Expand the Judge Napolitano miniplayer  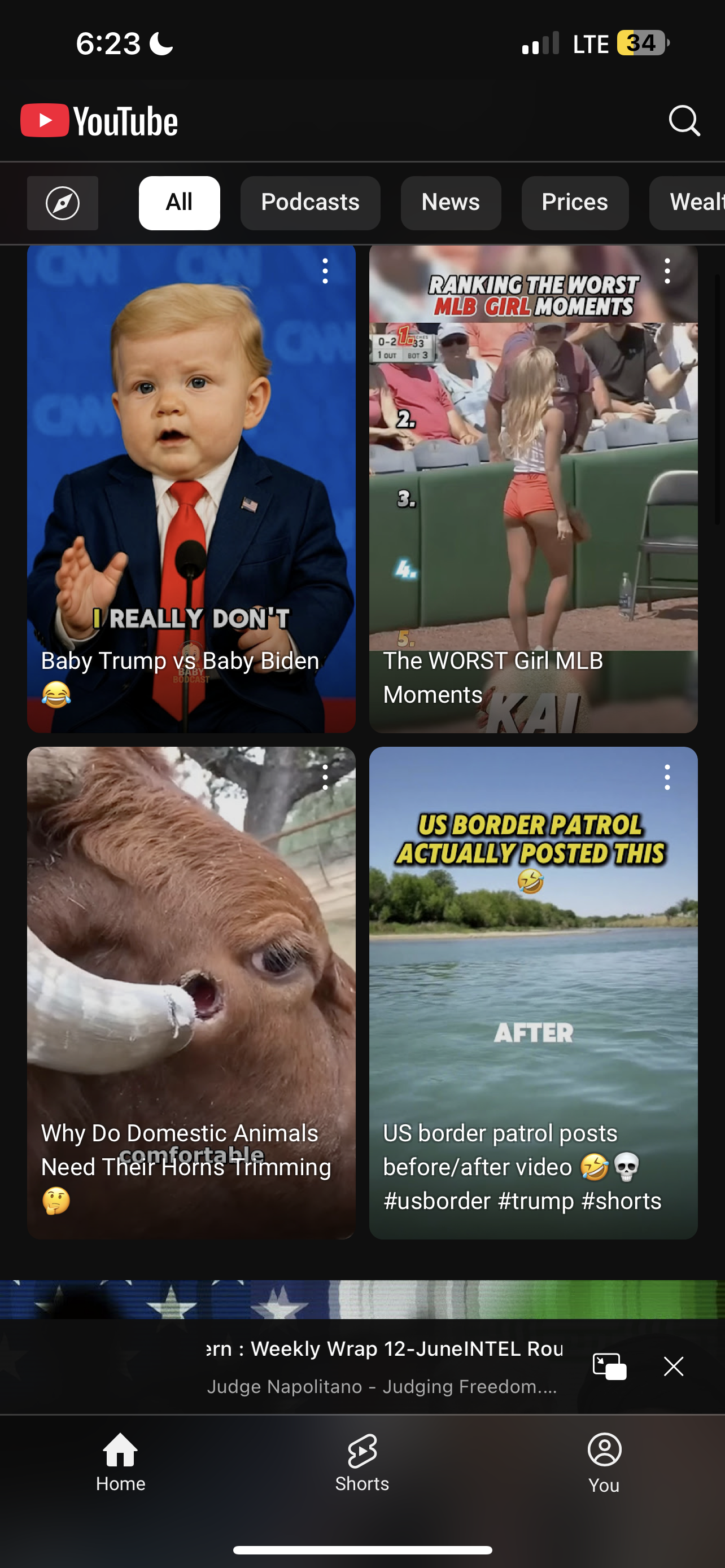383,1366
